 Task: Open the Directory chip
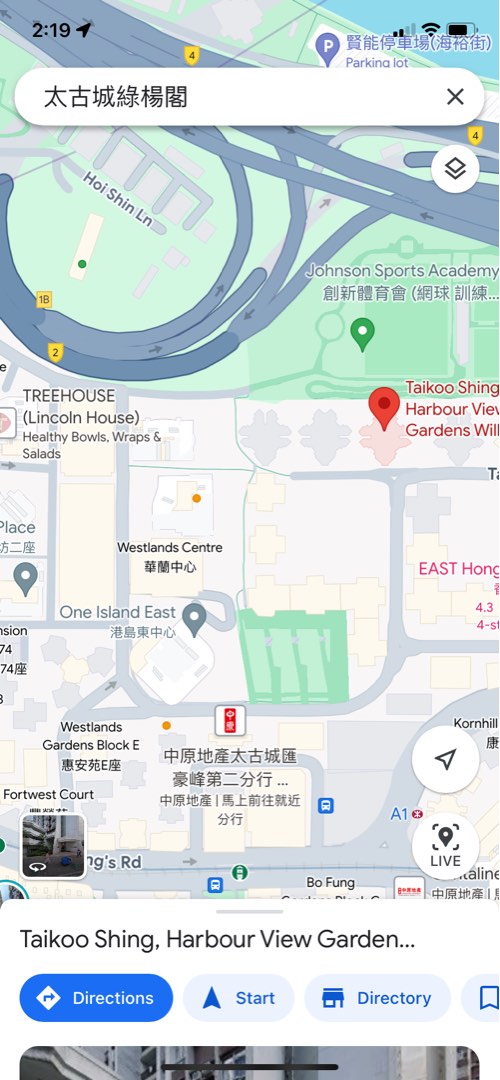[x=377, y=997]
